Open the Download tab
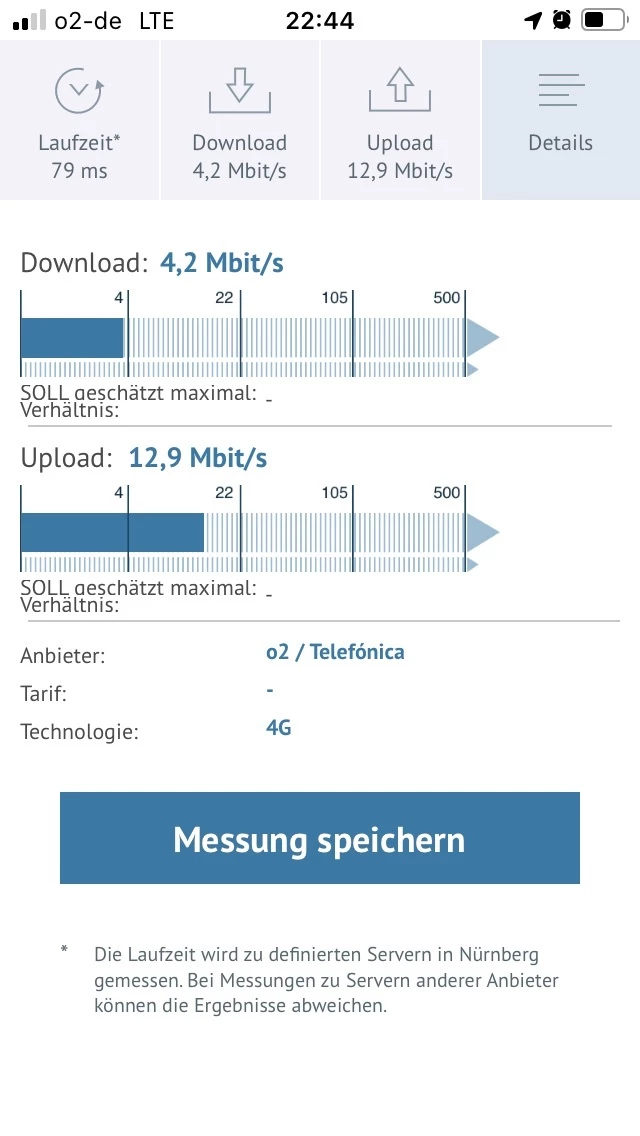 (239, 121)
